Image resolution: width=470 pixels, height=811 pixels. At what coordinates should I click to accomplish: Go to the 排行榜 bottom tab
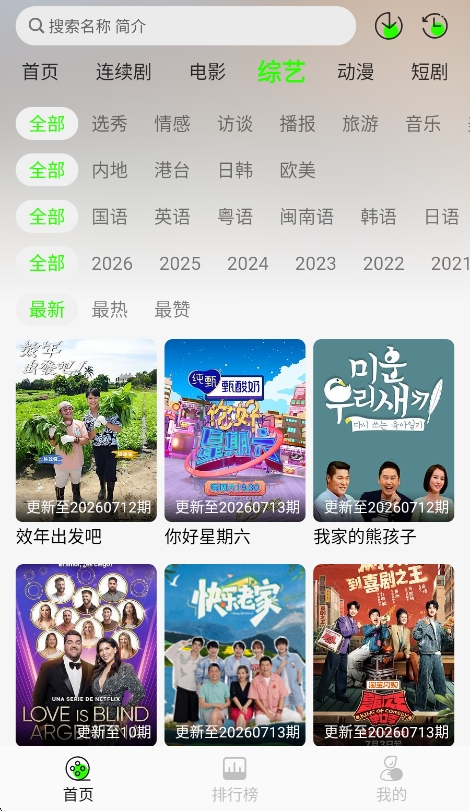(235, 779)
